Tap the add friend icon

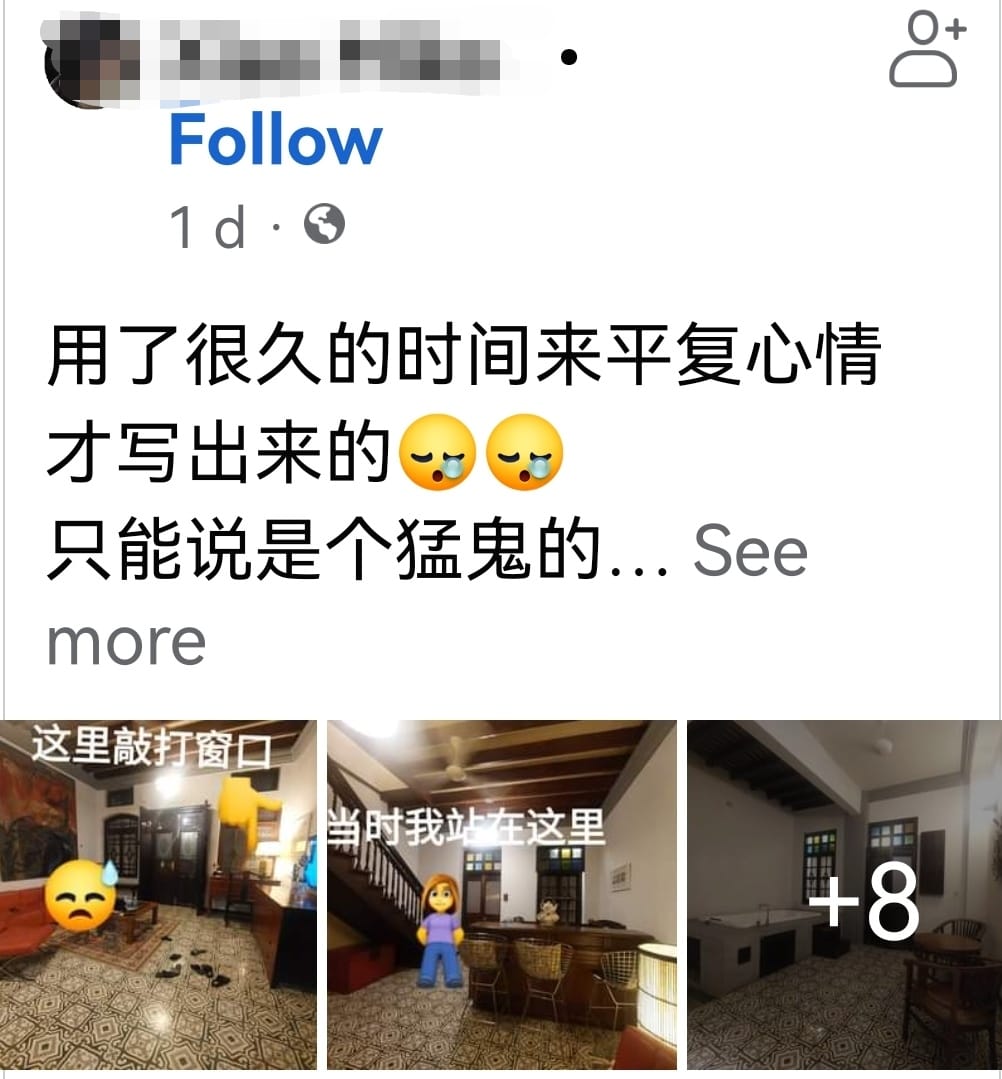point(927,50)
